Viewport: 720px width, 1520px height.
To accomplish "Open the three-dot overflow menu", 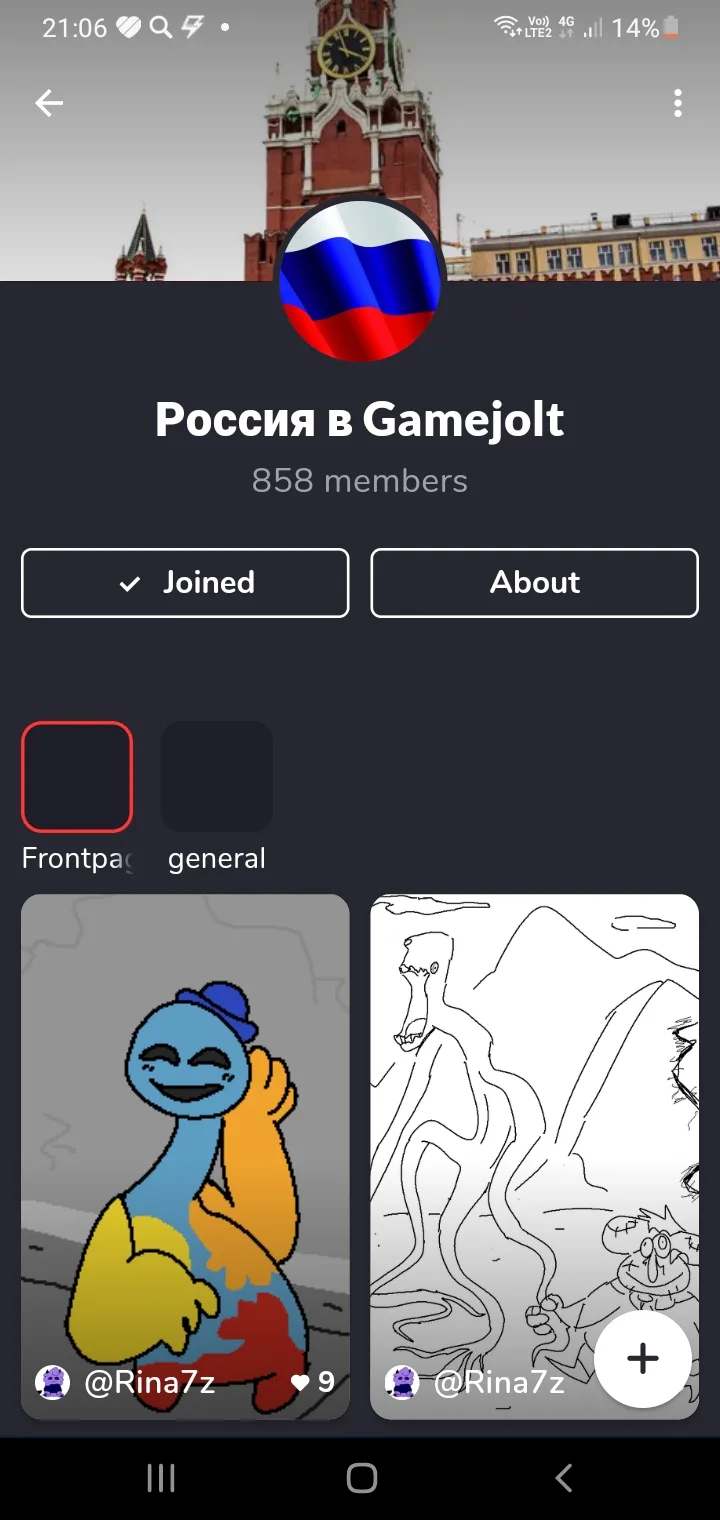I will [678, 103].
